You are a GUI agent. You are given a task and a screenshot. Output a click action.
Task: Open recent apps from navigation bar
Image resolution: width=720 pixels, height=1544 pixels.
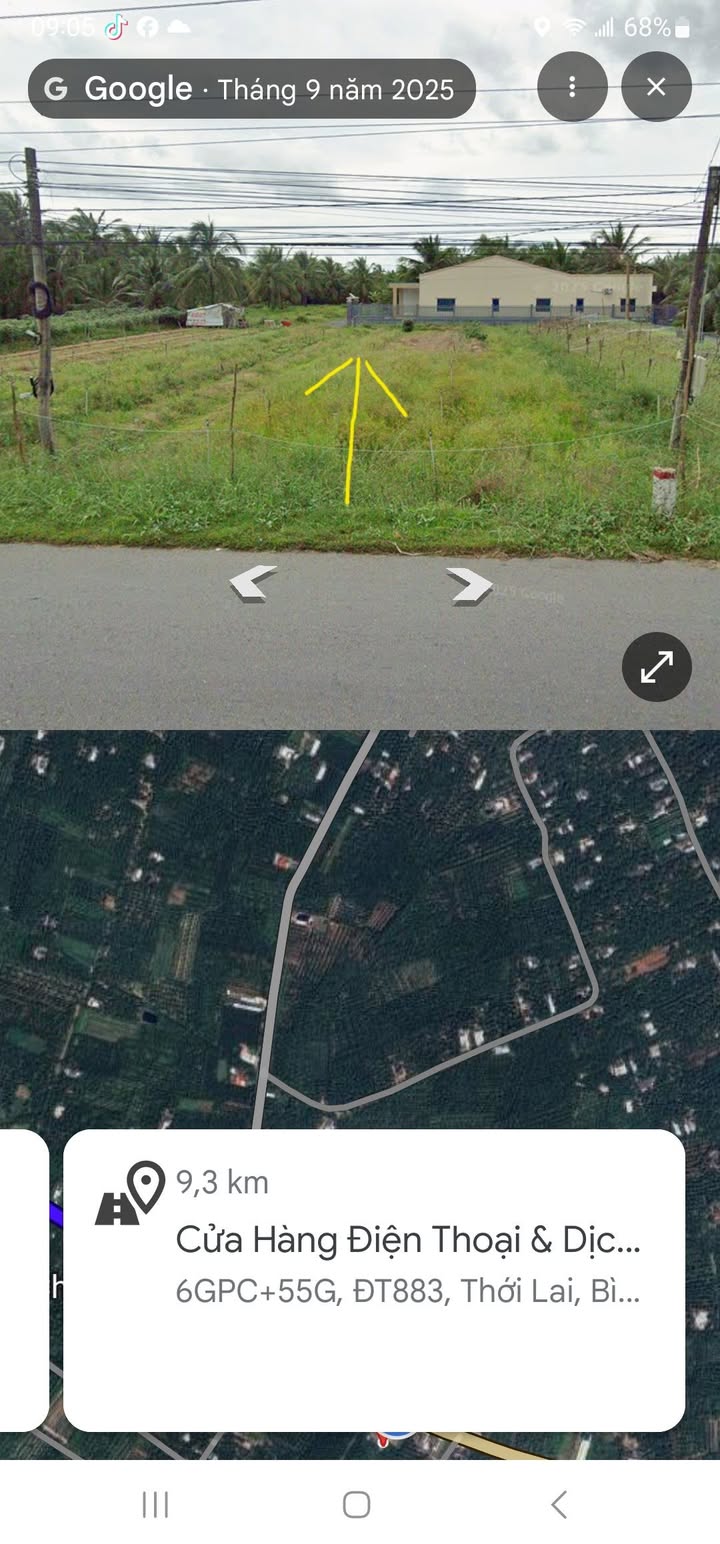(155, 1504)
